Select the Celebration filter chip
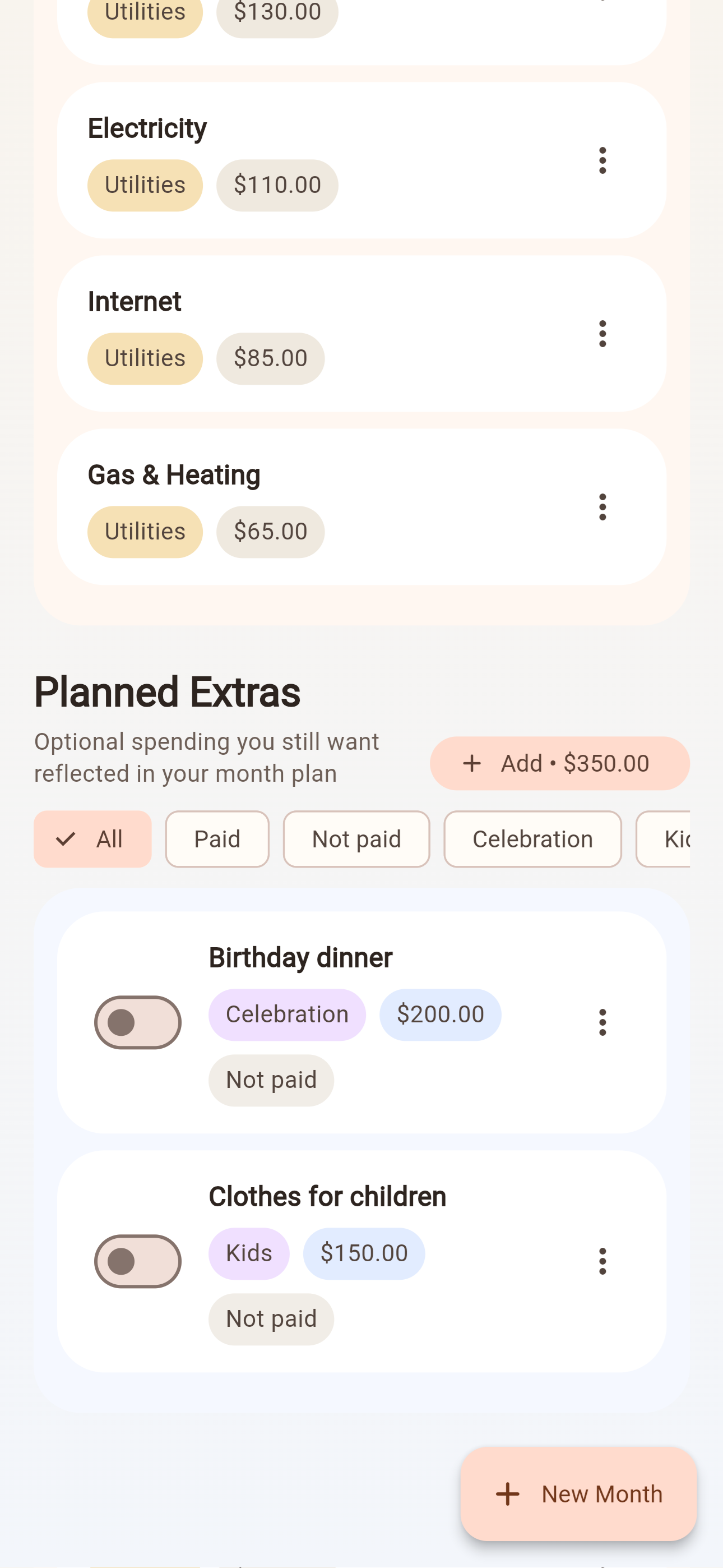This screenshot has width=723, height=1568. 532,839
